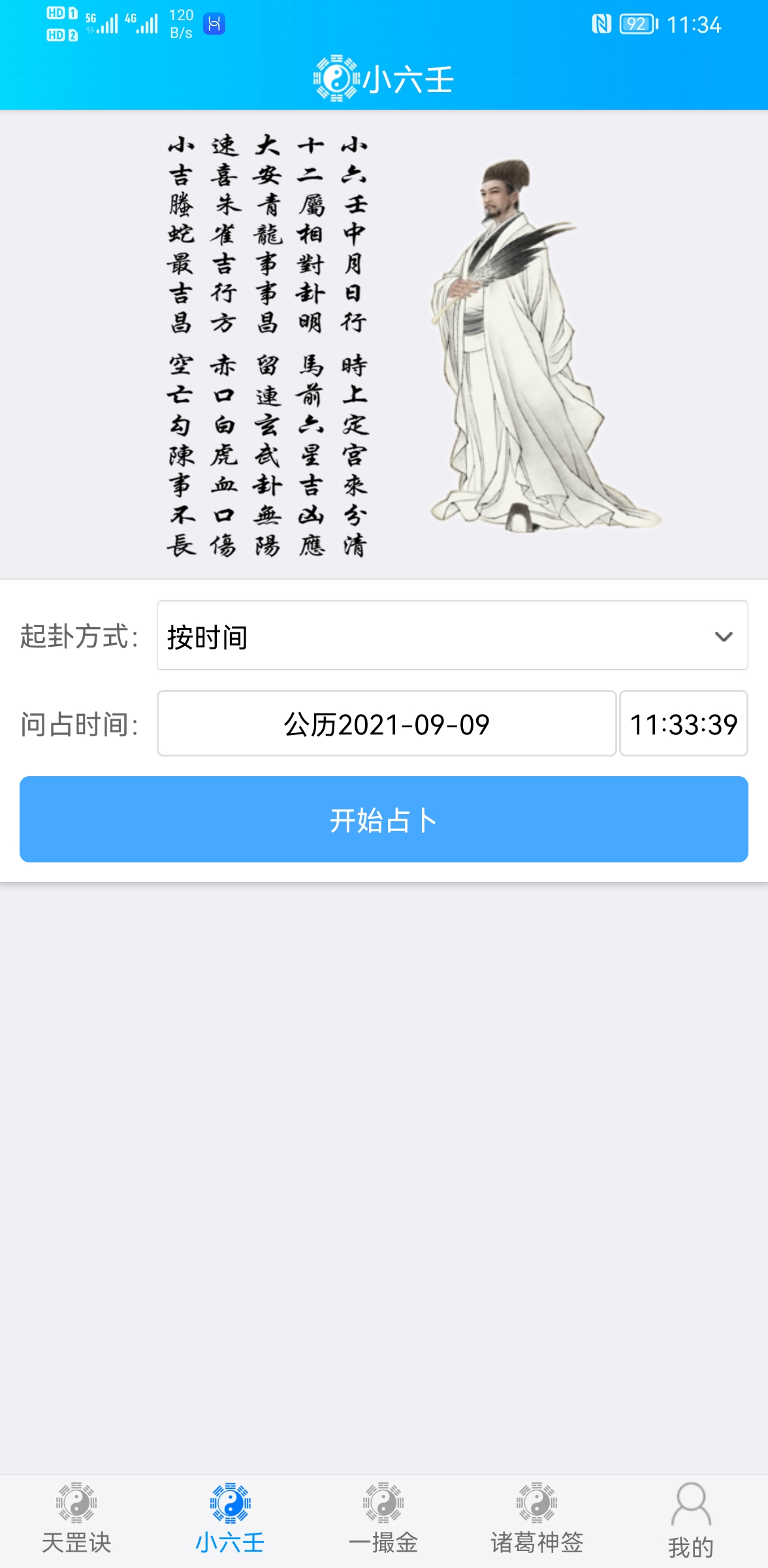Select the 小六壬 tab
The image size is (768, 1568).
(x=230, y=1522)
